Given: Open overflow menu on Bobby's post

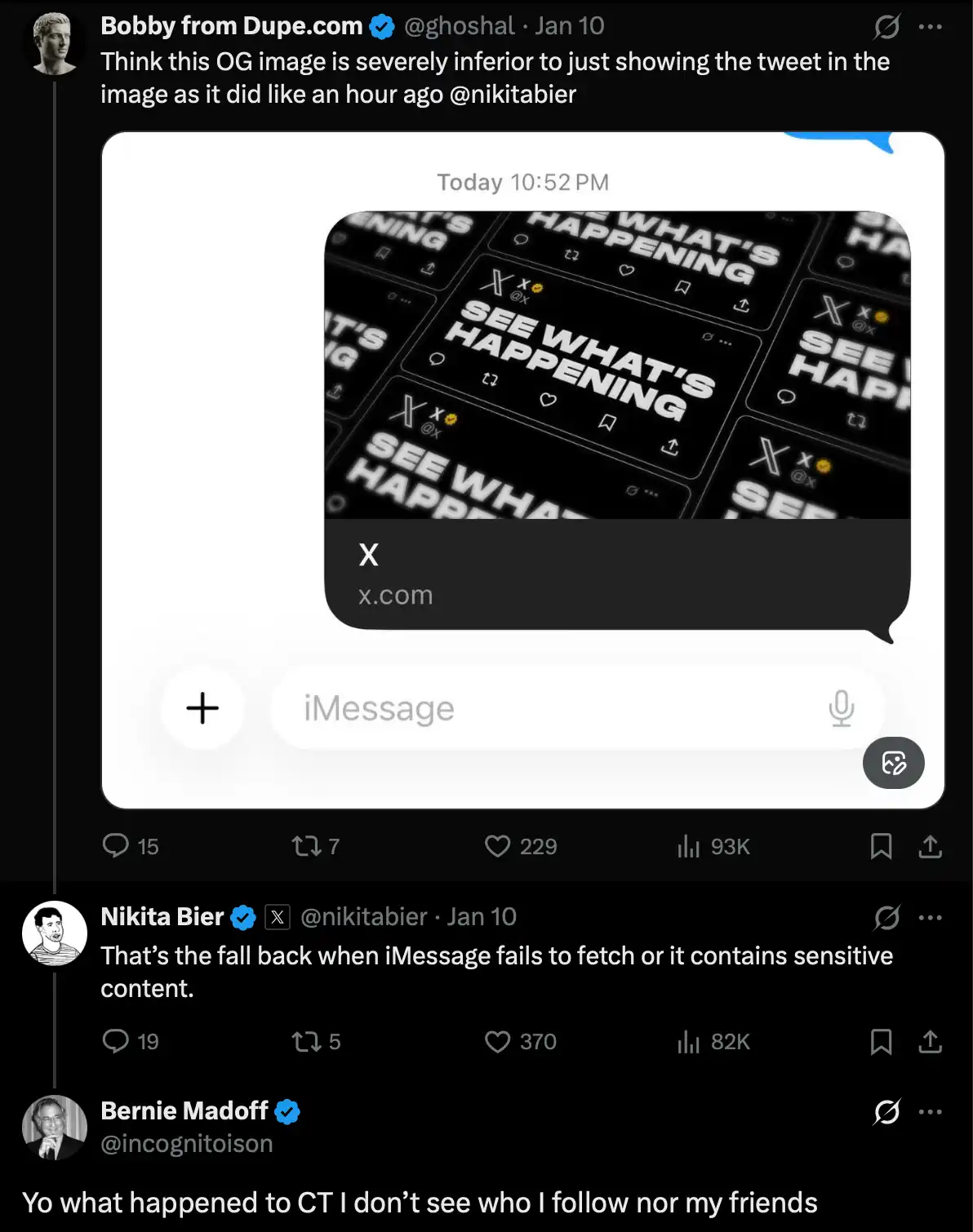Looking at the screenshot, I should pos(930,27).
